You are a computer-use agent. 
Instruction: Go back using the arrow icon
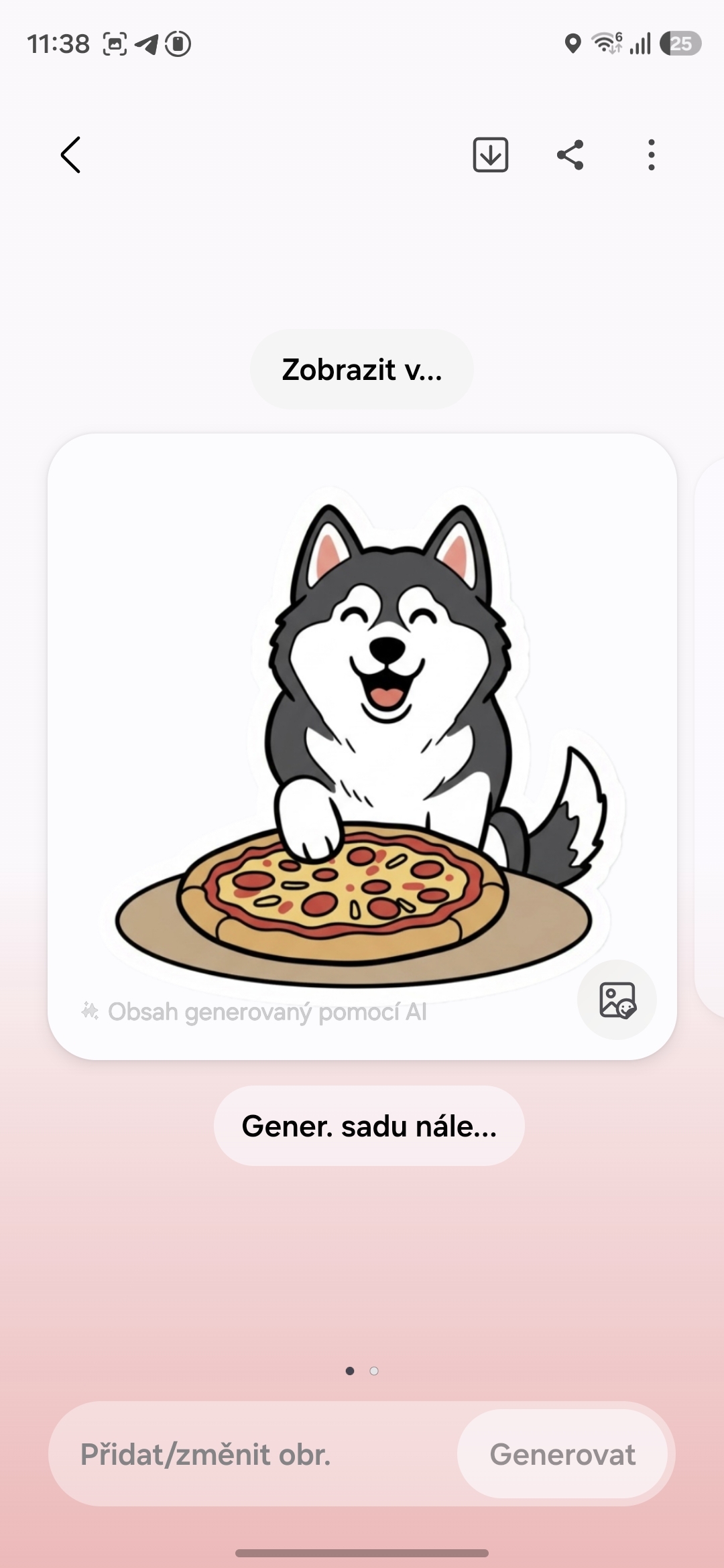pyautogui.click(x=71, y=155)
